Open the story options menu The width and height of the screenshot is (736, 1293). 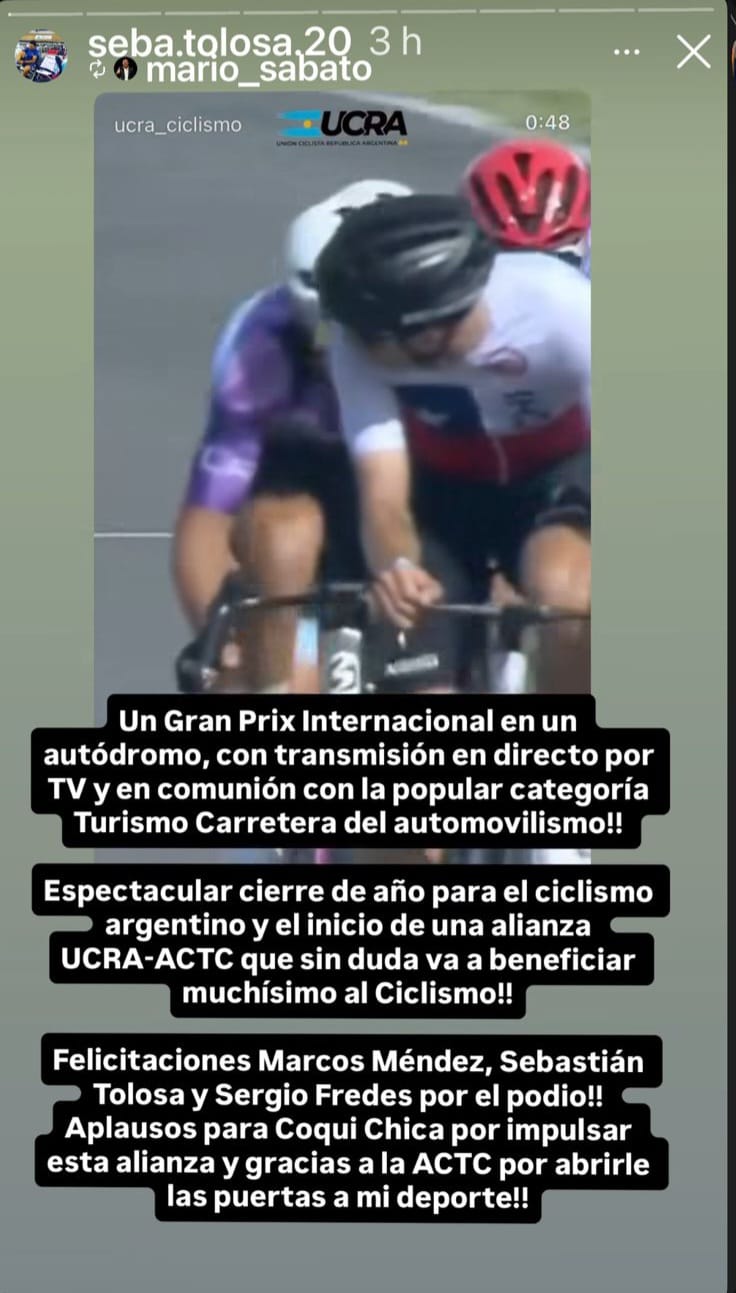(x=626, y=51)
